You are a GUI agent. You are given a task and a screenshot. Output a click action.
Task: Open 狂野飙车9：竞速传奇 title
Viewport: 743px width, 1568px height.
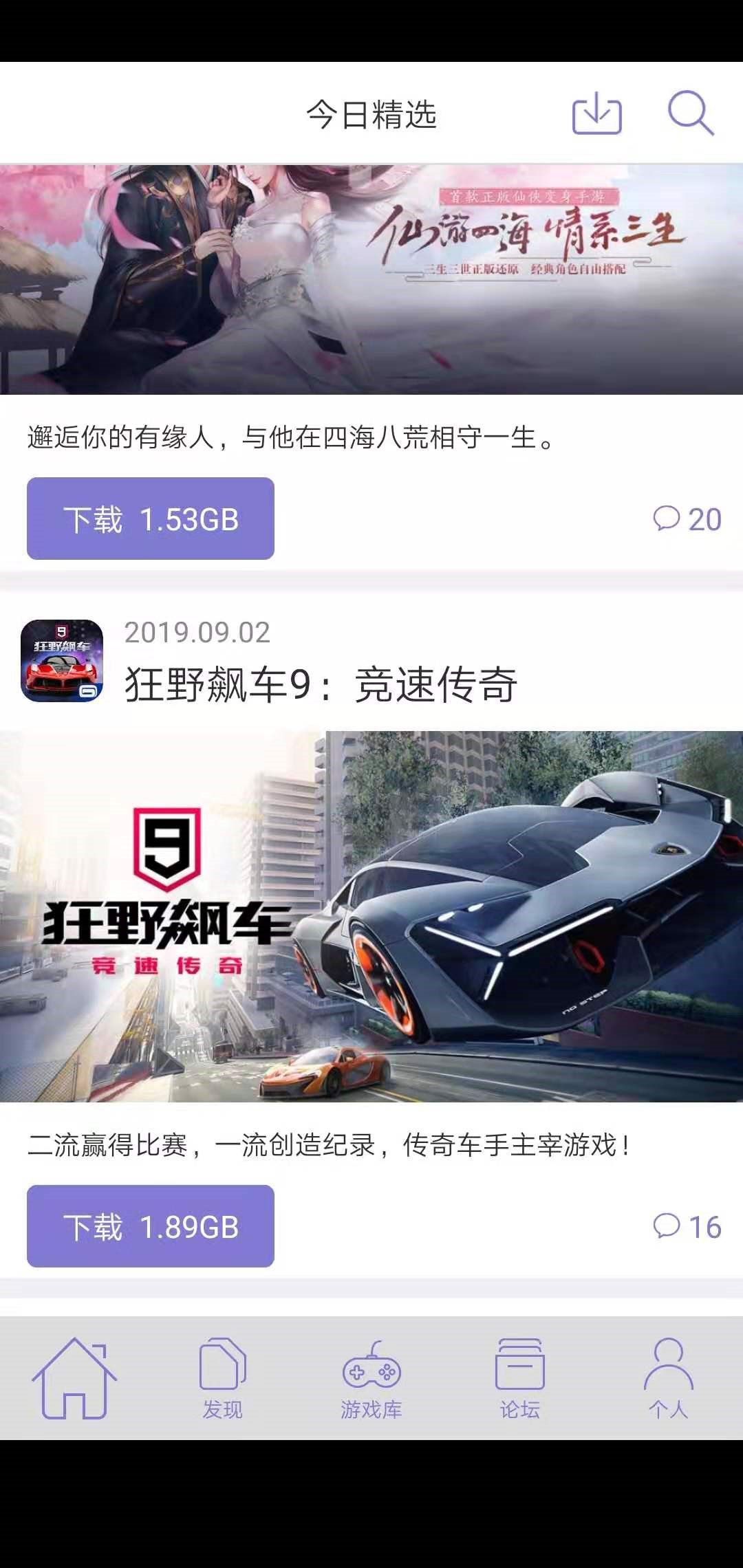[x=321, y=684]
